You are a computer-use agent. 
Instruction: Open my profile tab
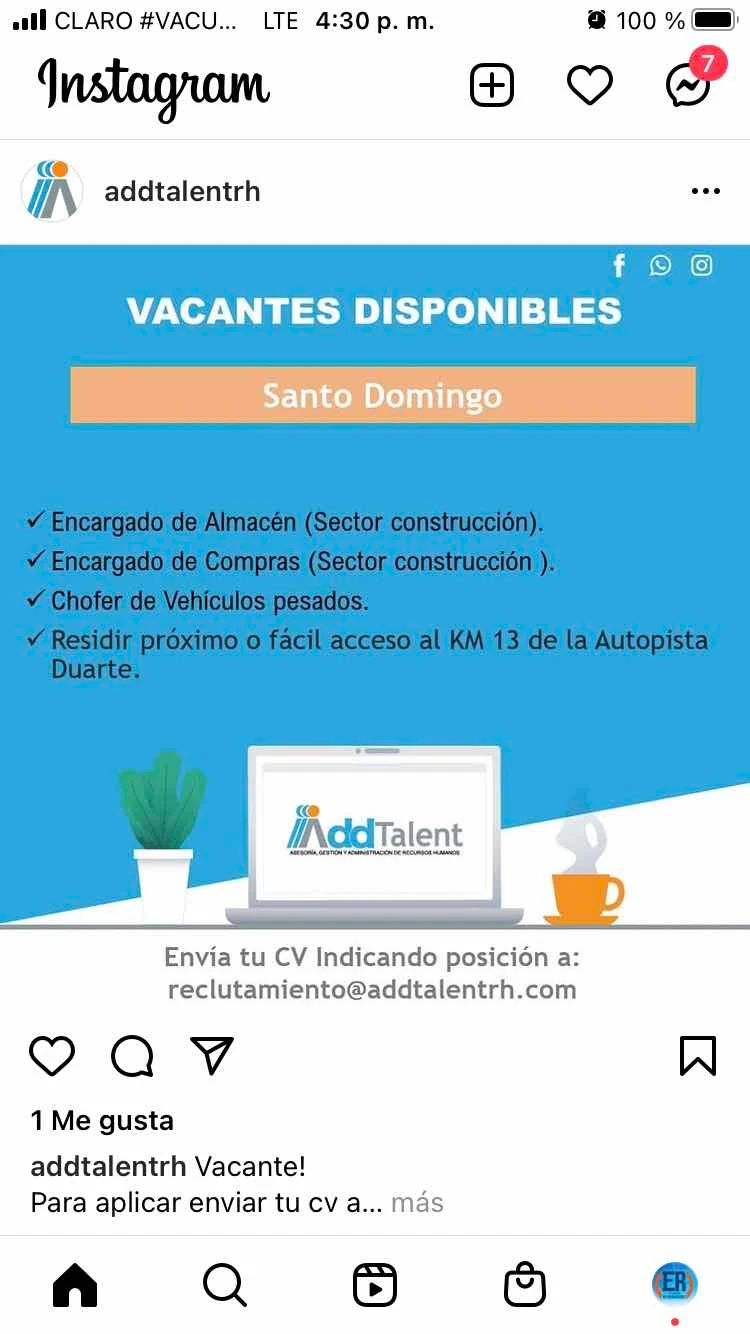coord(675,1283)
